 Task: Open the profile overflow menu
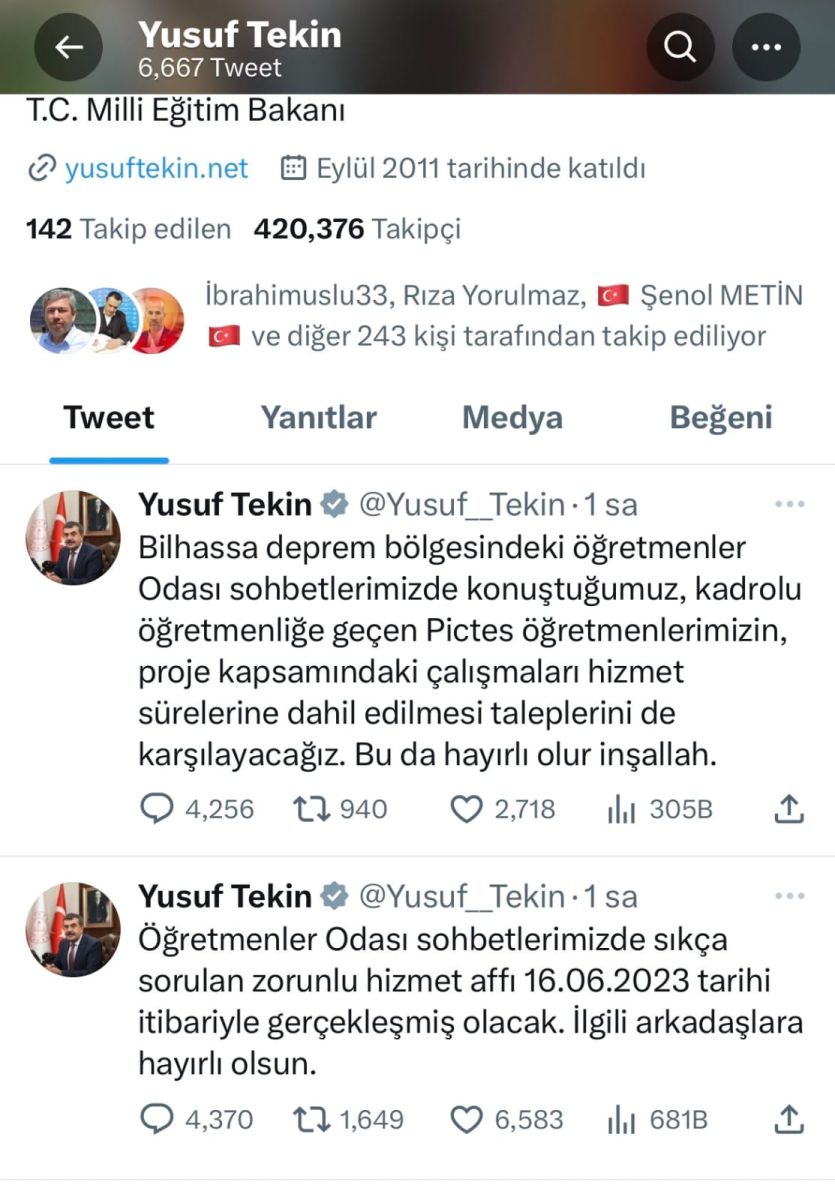(x=766, y=47)
